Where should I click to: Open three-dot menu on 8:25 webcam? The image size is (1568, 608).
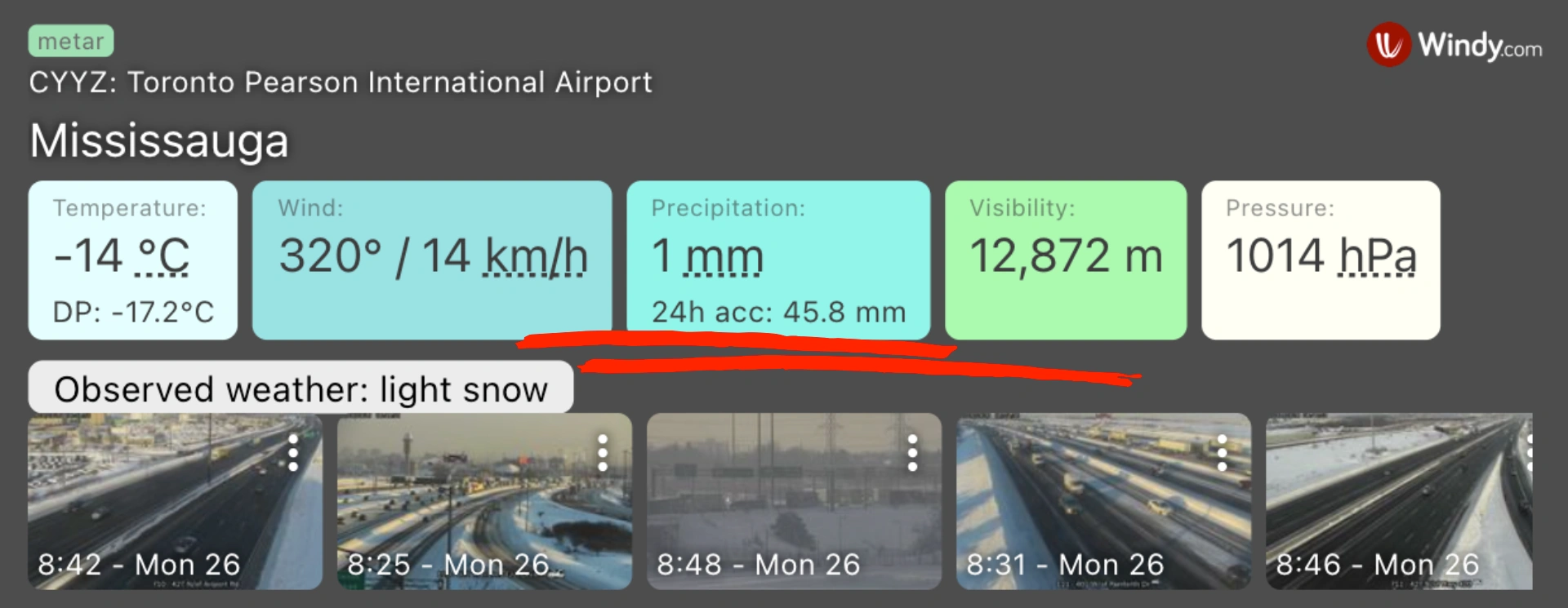click(x=603, y=452)
